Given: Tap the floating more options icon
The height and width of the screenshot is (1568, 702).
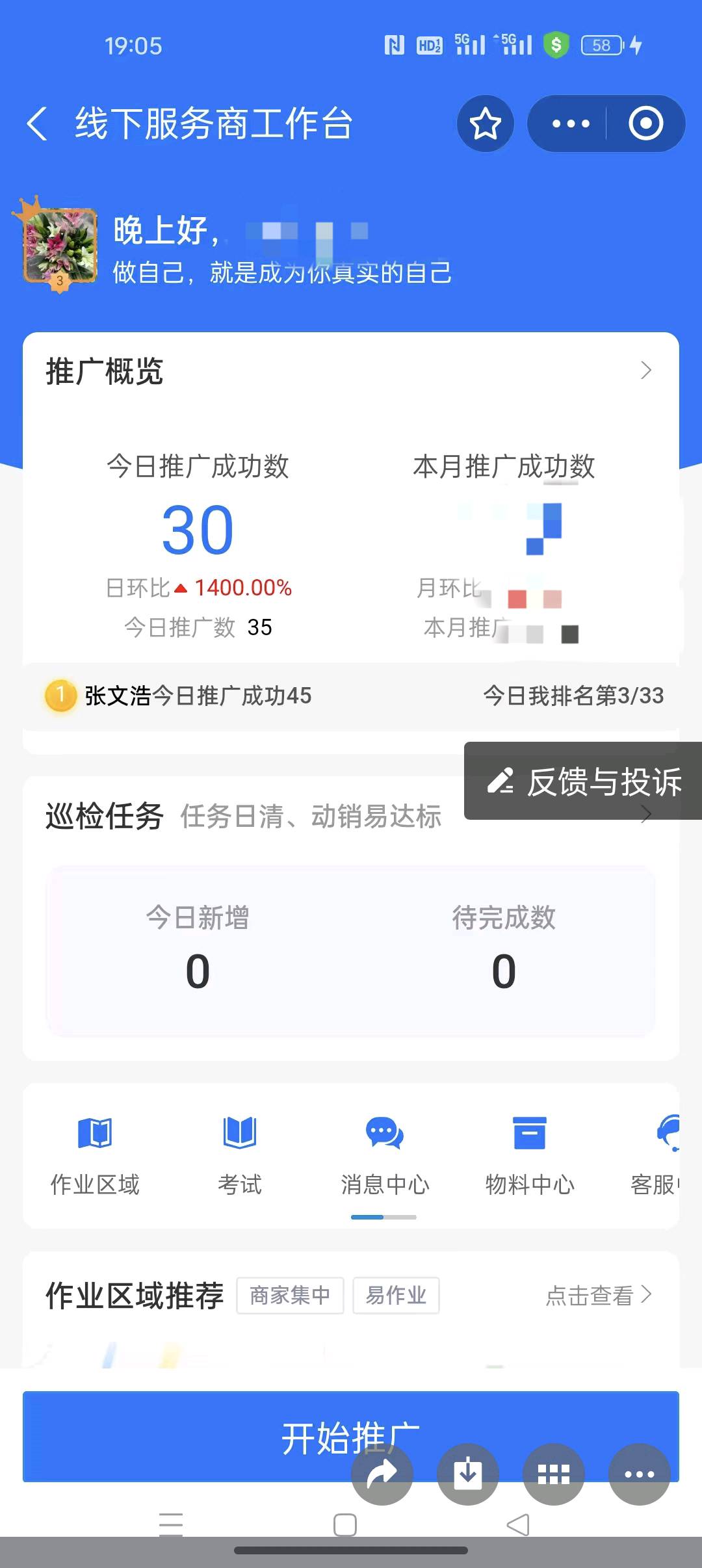Looking at the screenshot, I should [x=640, y=1474].
